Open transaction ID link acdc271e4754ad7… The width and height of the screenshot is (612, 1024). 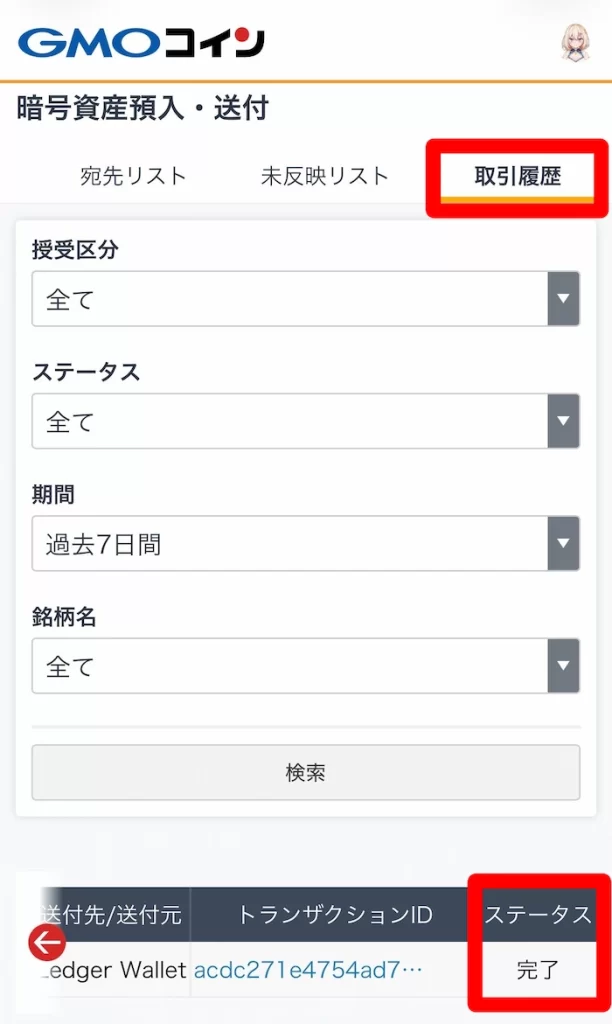pyautogui.click(x=308, y=969)
